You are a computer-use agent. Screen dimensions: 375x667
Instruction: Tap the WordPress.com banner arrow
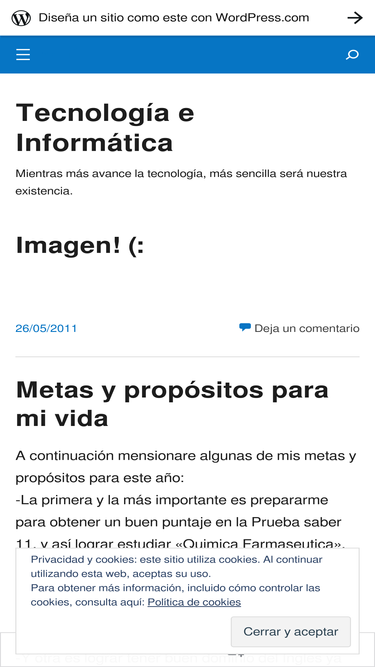click(355, 18)
